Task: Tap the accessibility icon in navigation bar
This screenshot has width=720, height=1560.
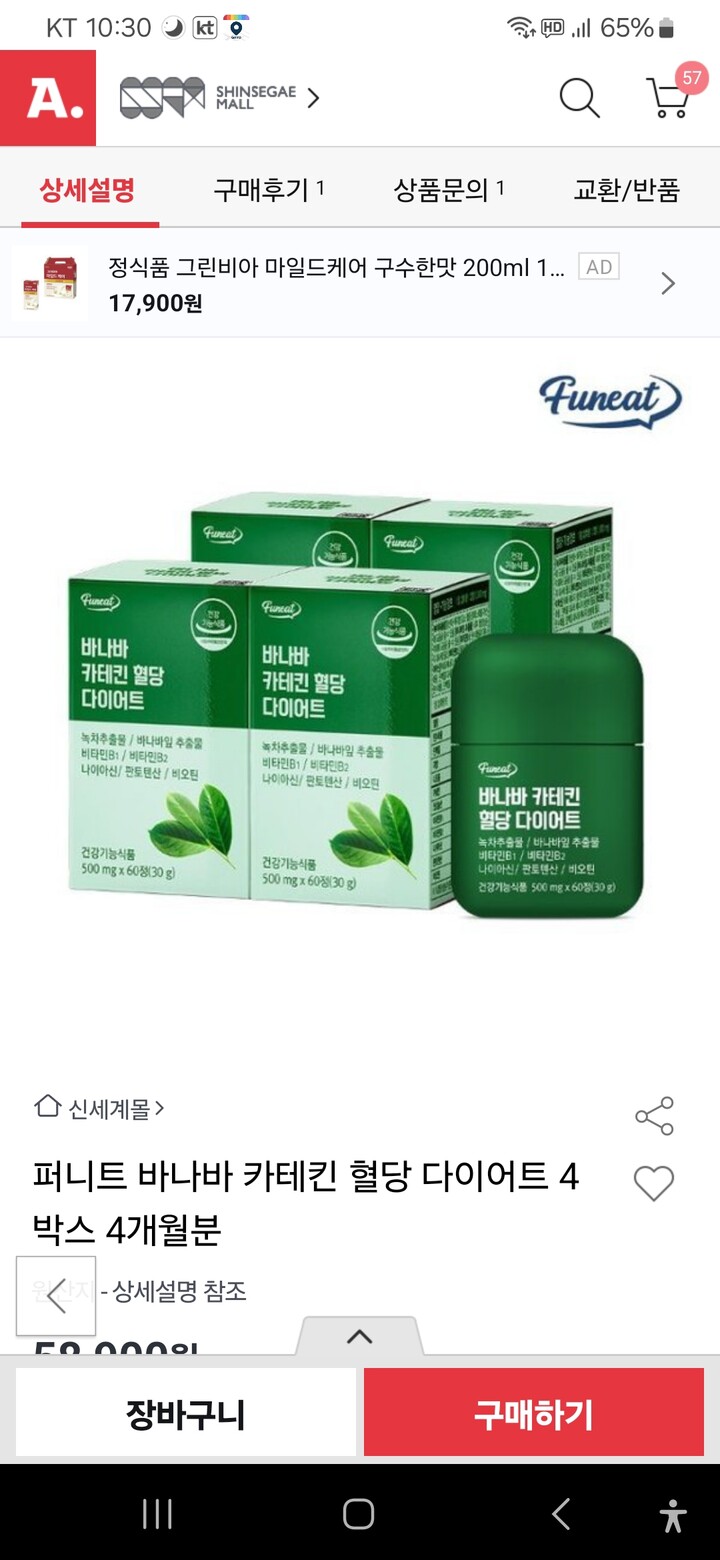Action: (674, 1515)
